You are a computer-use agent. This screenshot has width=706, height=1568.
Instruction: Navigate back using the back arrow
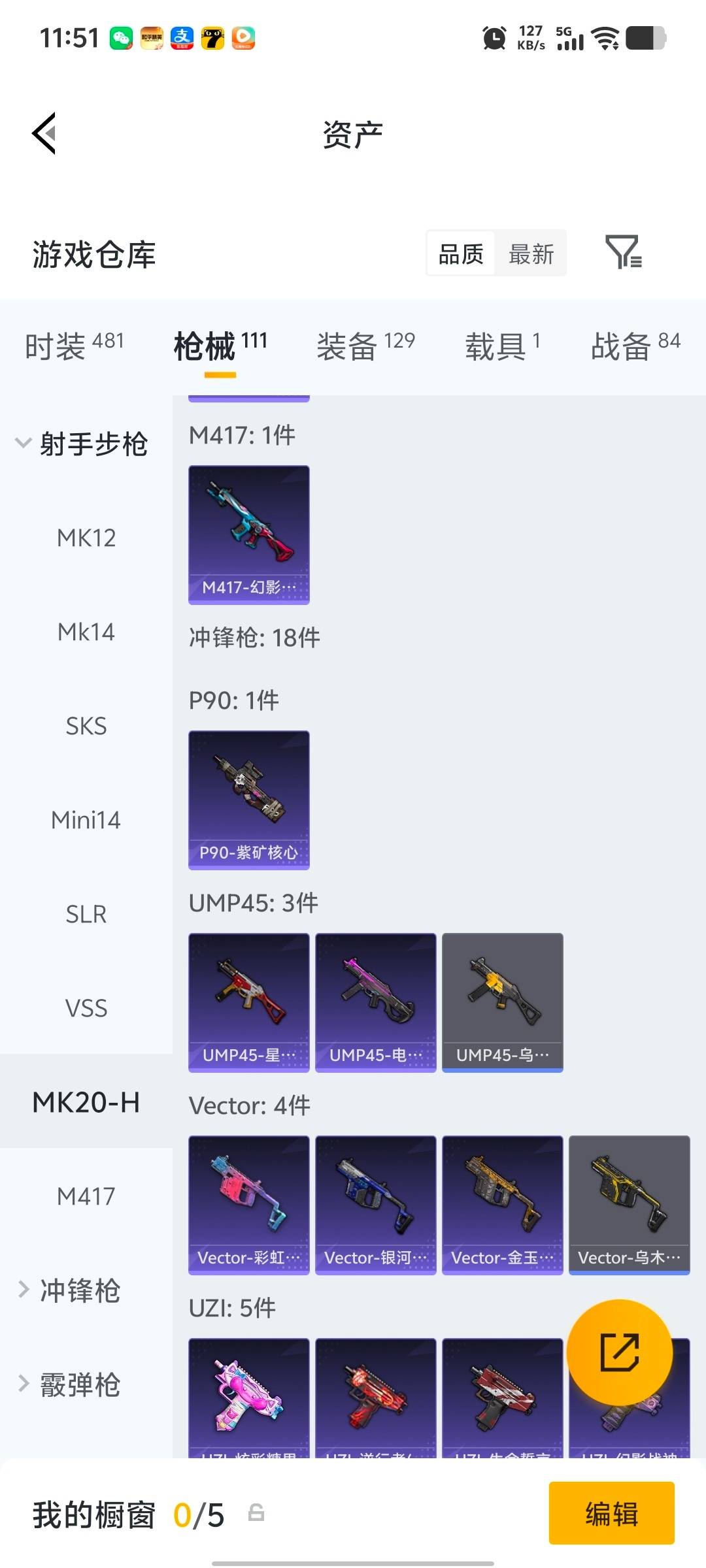pos(44,134)
